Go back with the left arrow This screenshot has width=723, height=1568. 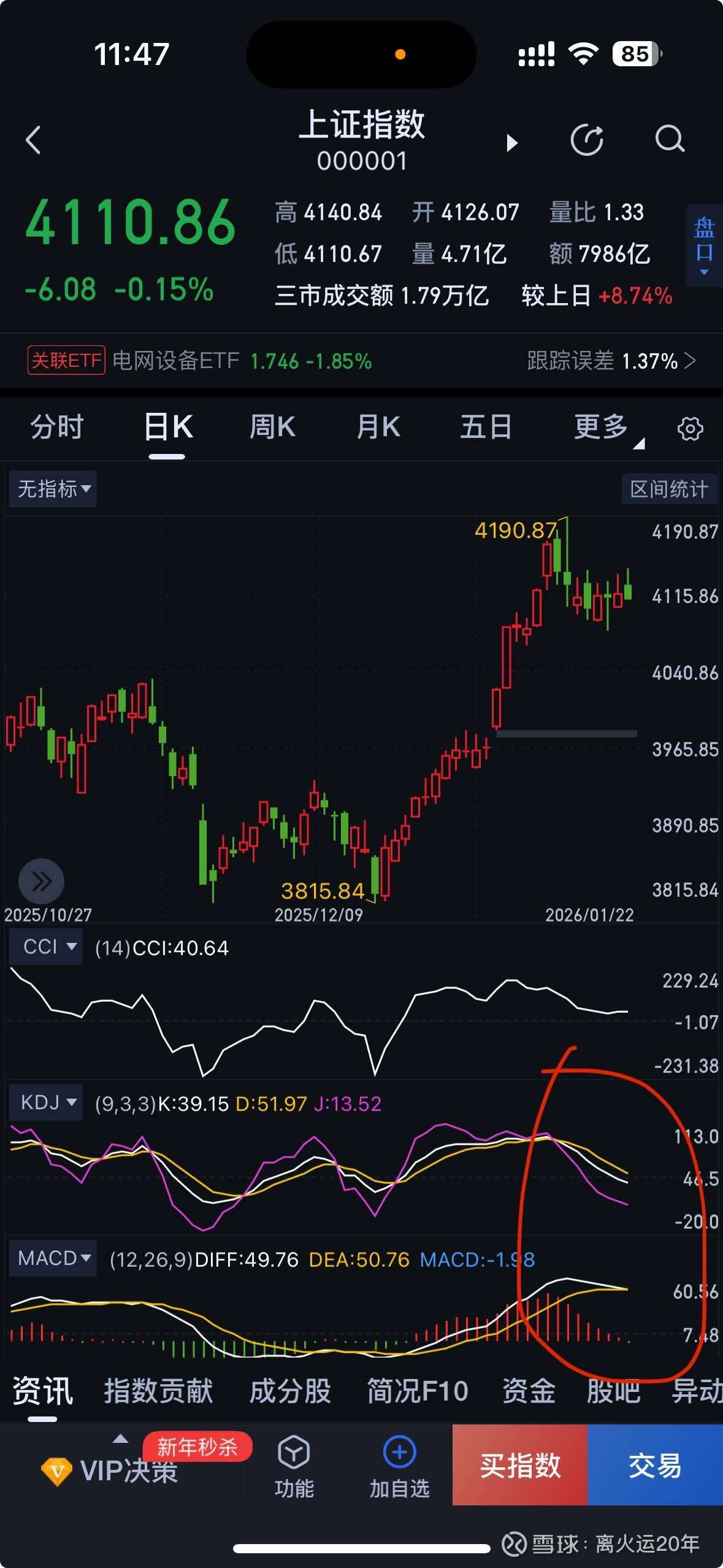[x=34, y=140]
